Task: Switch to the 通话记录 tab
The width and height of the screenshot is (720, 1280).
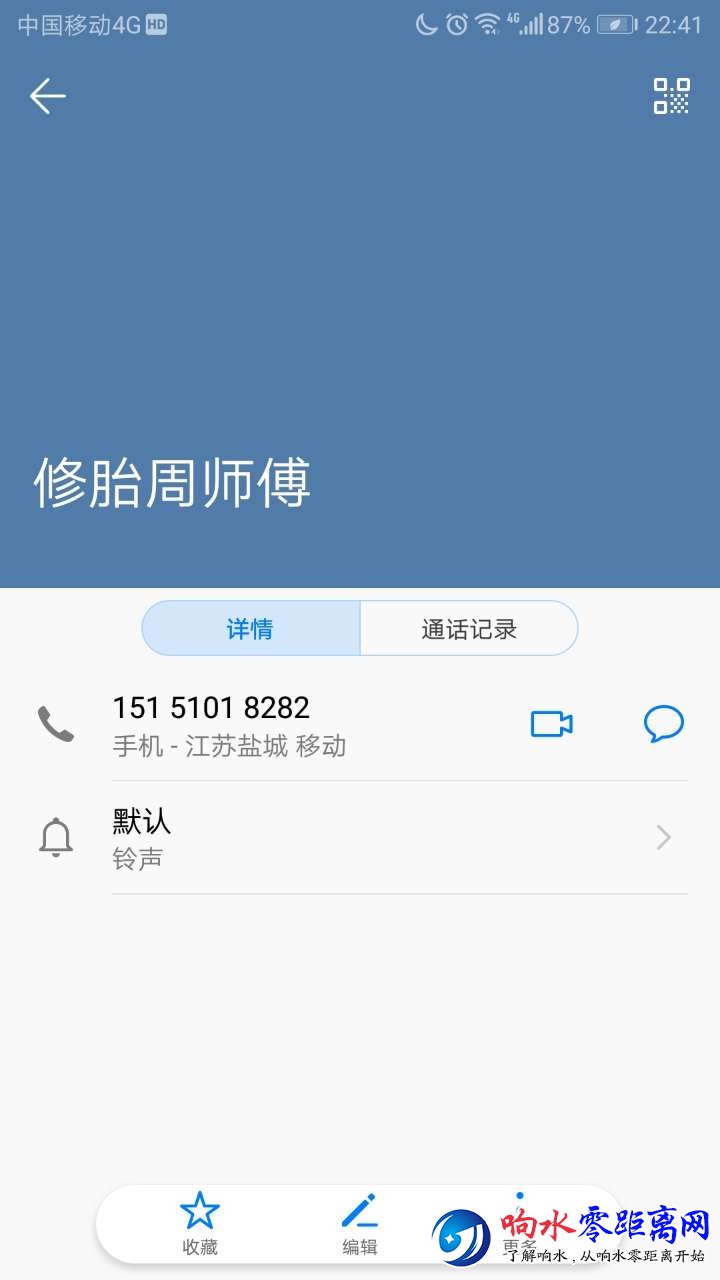Action: (x=468, y=629)
